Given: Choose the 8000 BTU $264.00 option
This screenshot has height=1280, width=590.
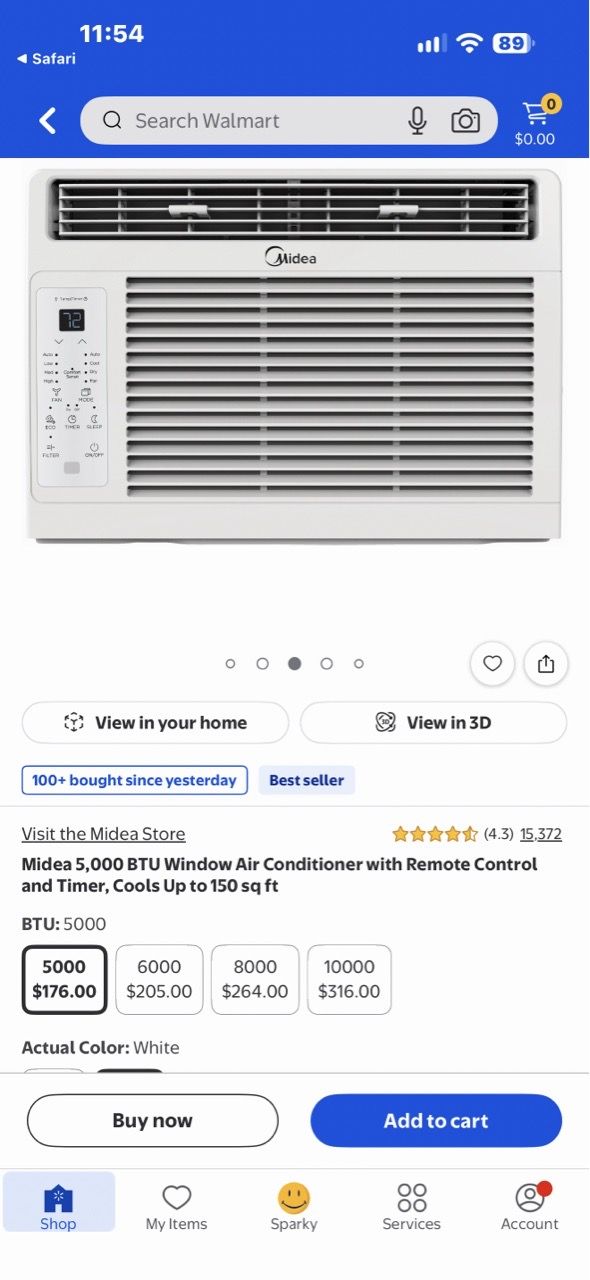Looking at the screenshot, I should tap(255, 979).
